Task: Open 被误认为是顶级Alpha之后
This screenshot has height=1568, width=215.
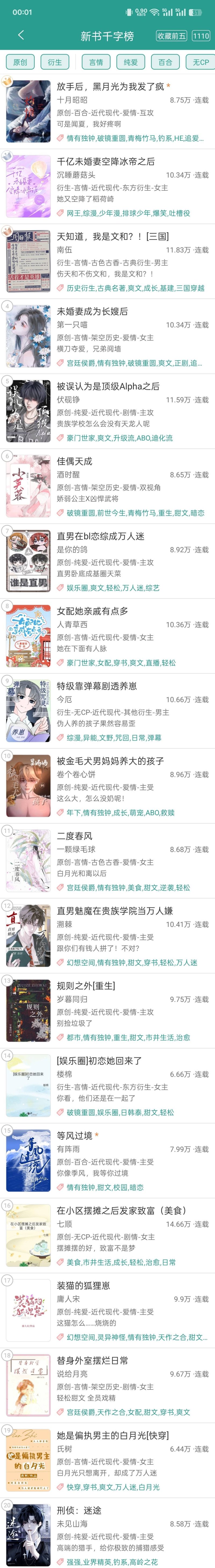Action: (x=108, y=386)
